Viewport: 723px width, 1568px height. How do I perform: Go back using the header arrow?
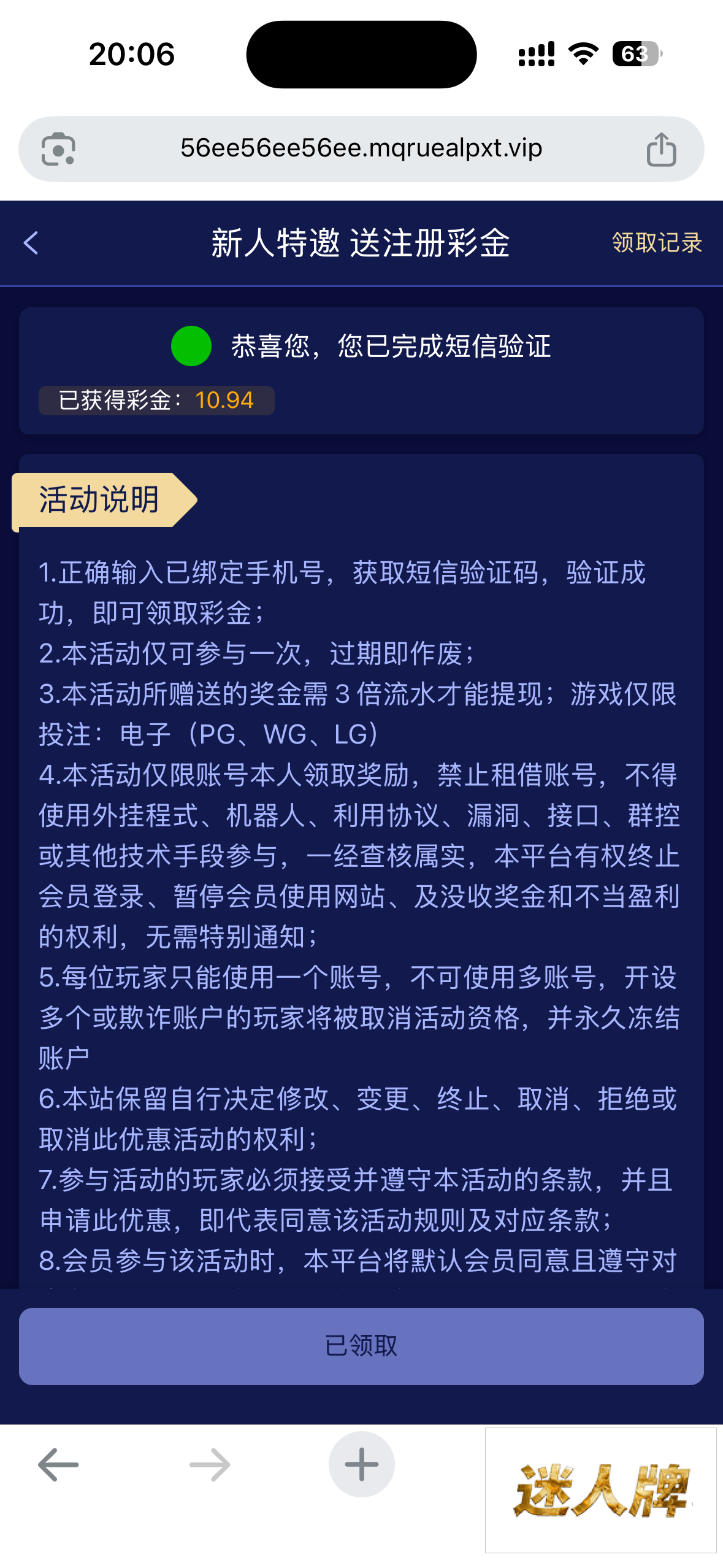tap(31, 243)
